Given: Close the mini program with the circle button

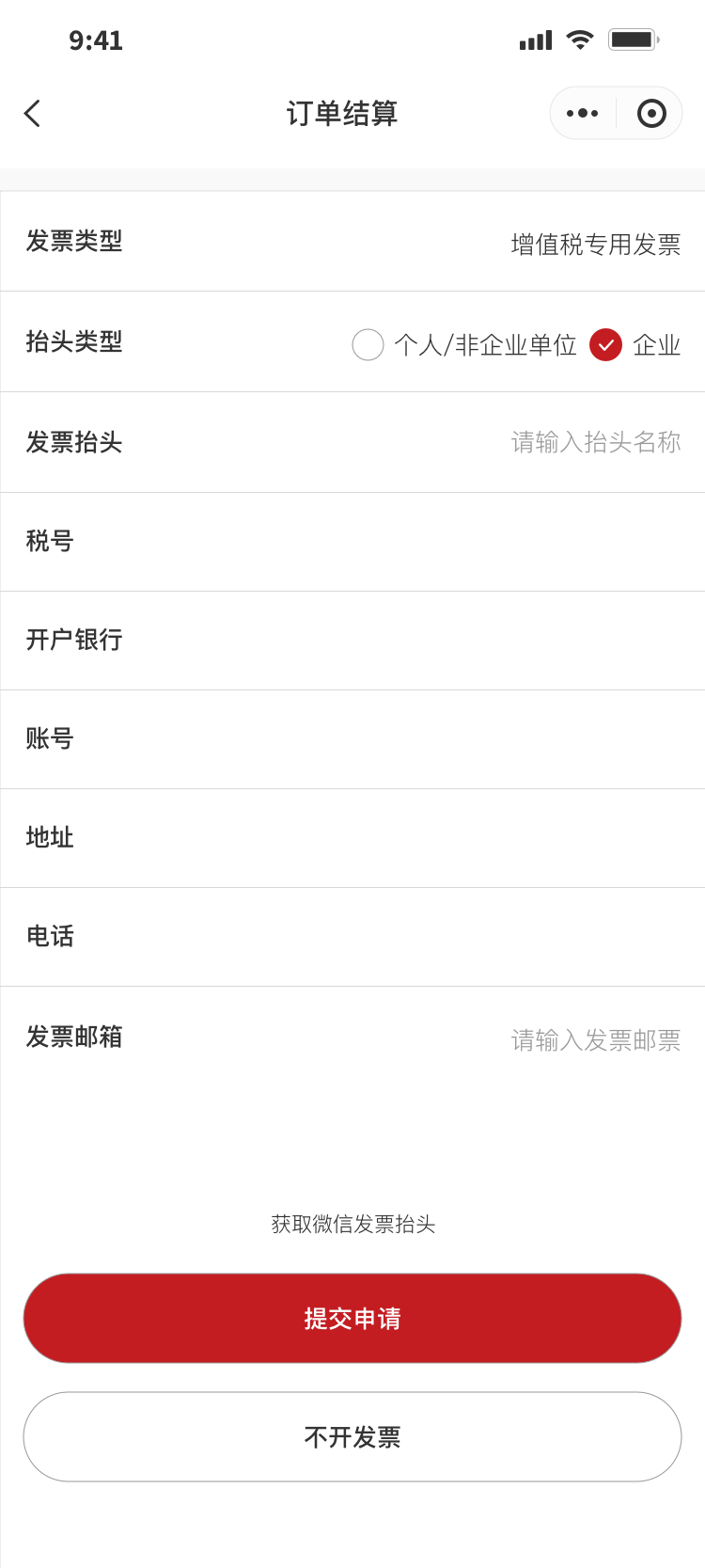Looking at the screenshot, I should [650, 114].
